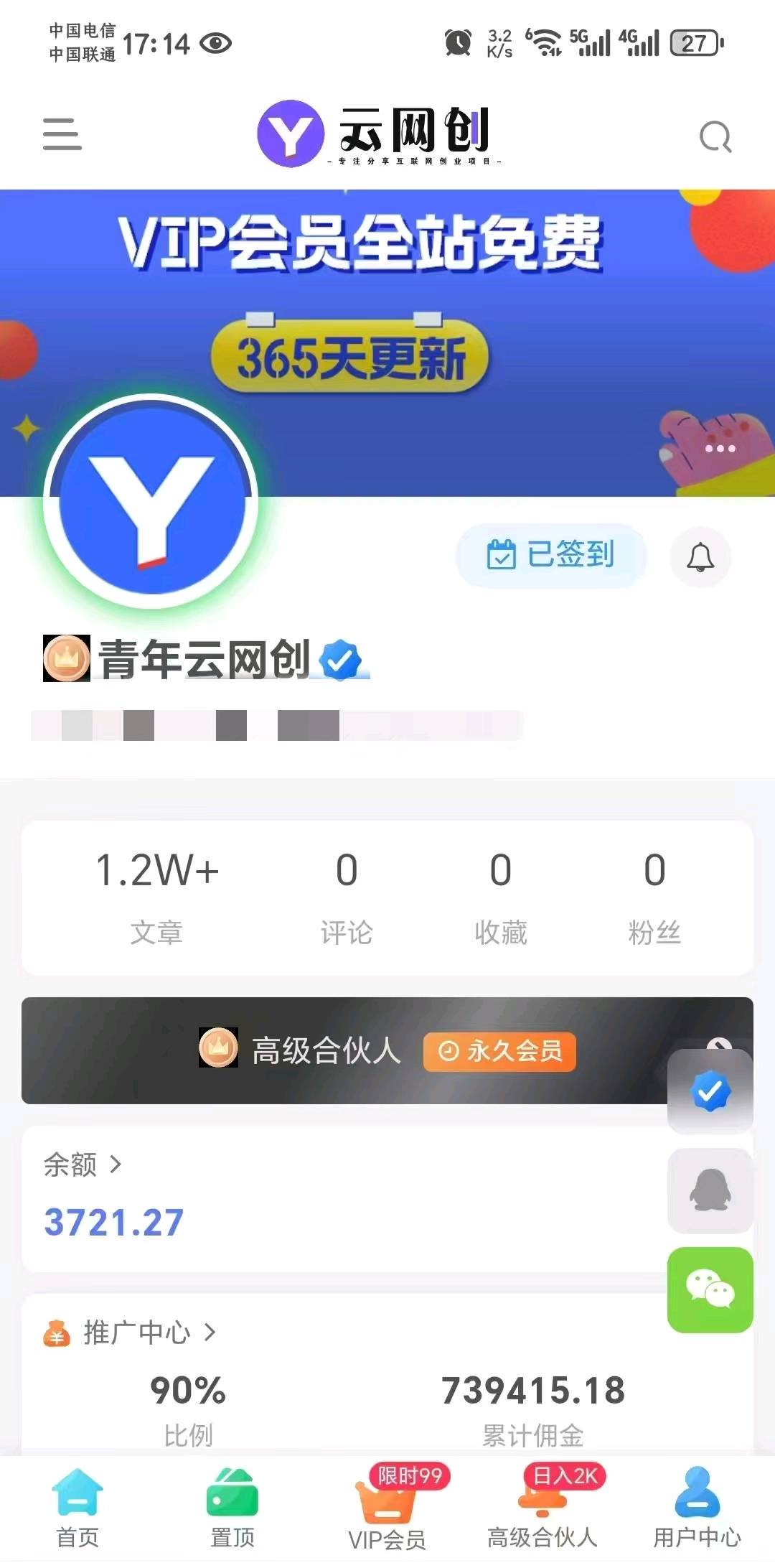View 评论 comments list
The image size is (775, 1568).
click(347, 896)
